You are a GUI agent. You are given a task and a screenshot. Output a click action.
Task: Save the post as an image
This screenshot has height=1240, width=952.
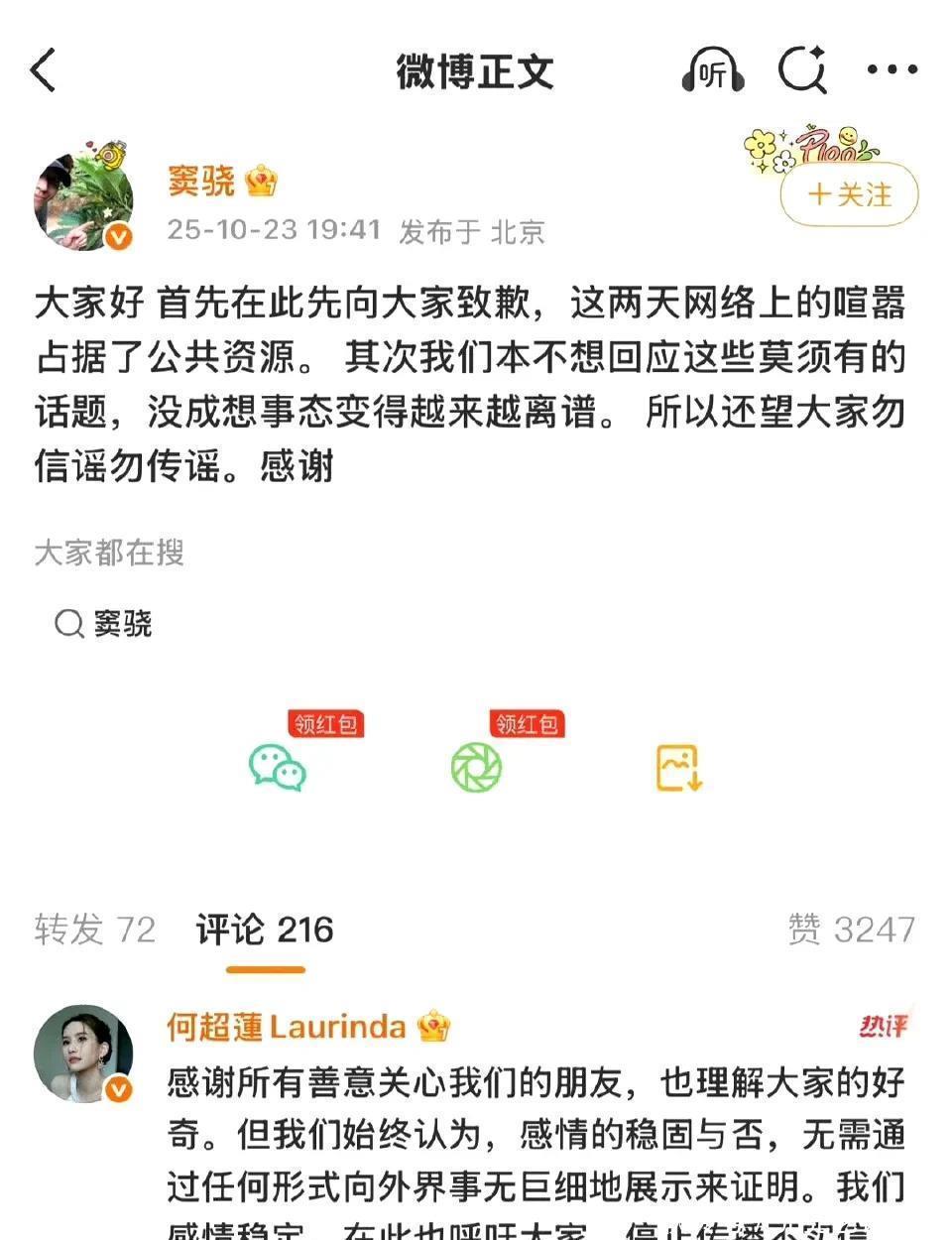(x=679, y=768)
